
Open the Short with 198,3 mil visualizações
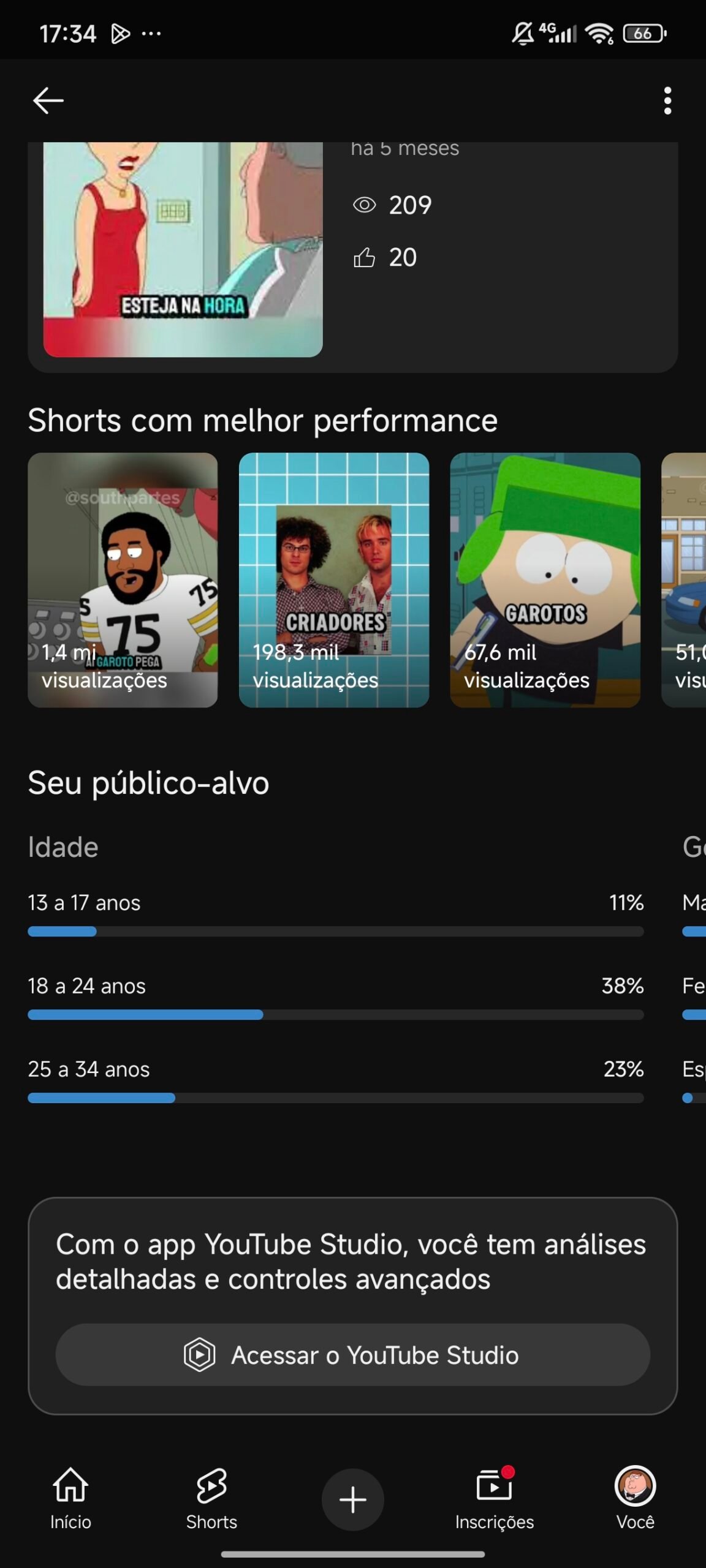(334, 579)
